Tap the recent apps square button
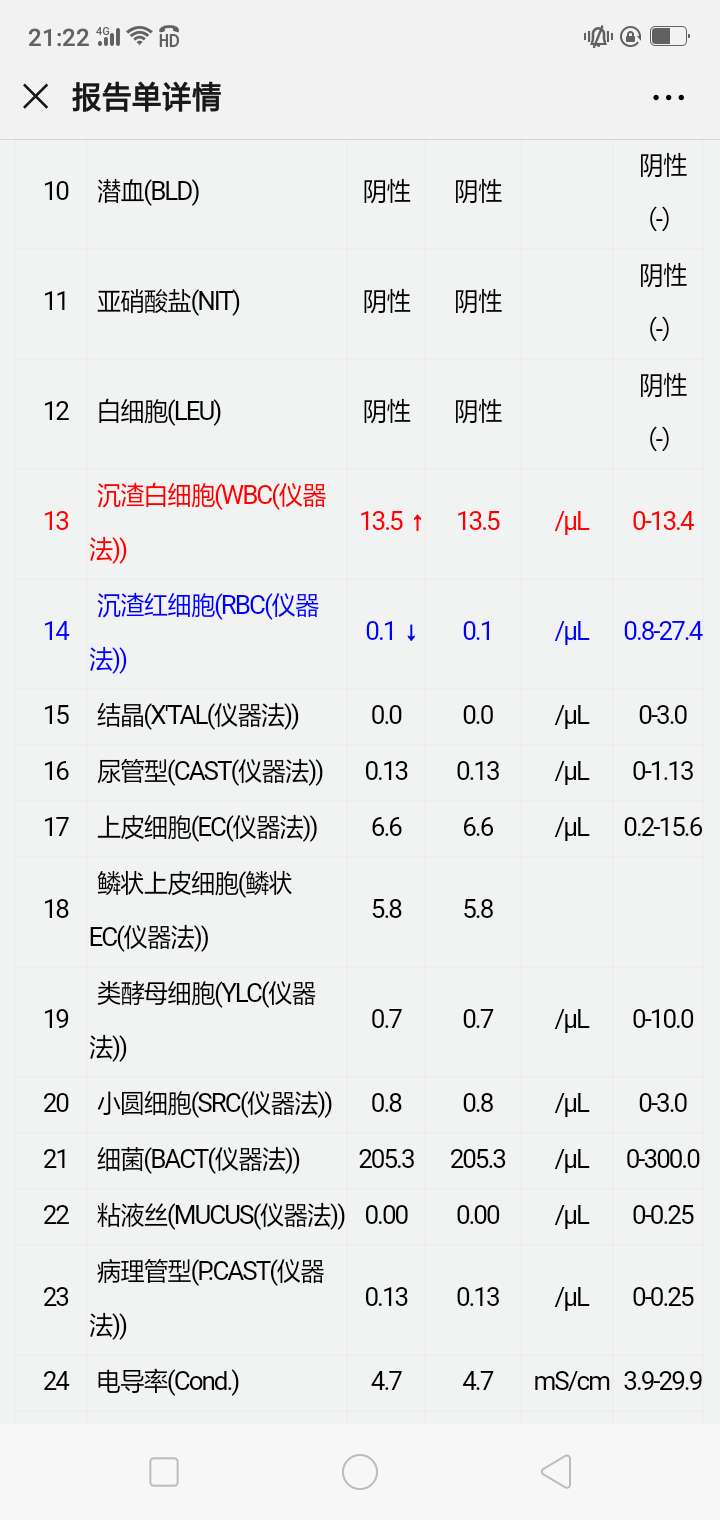The width and height of the screenshot is (720, 1520). pyautogui.click(x=163, y=1472)
